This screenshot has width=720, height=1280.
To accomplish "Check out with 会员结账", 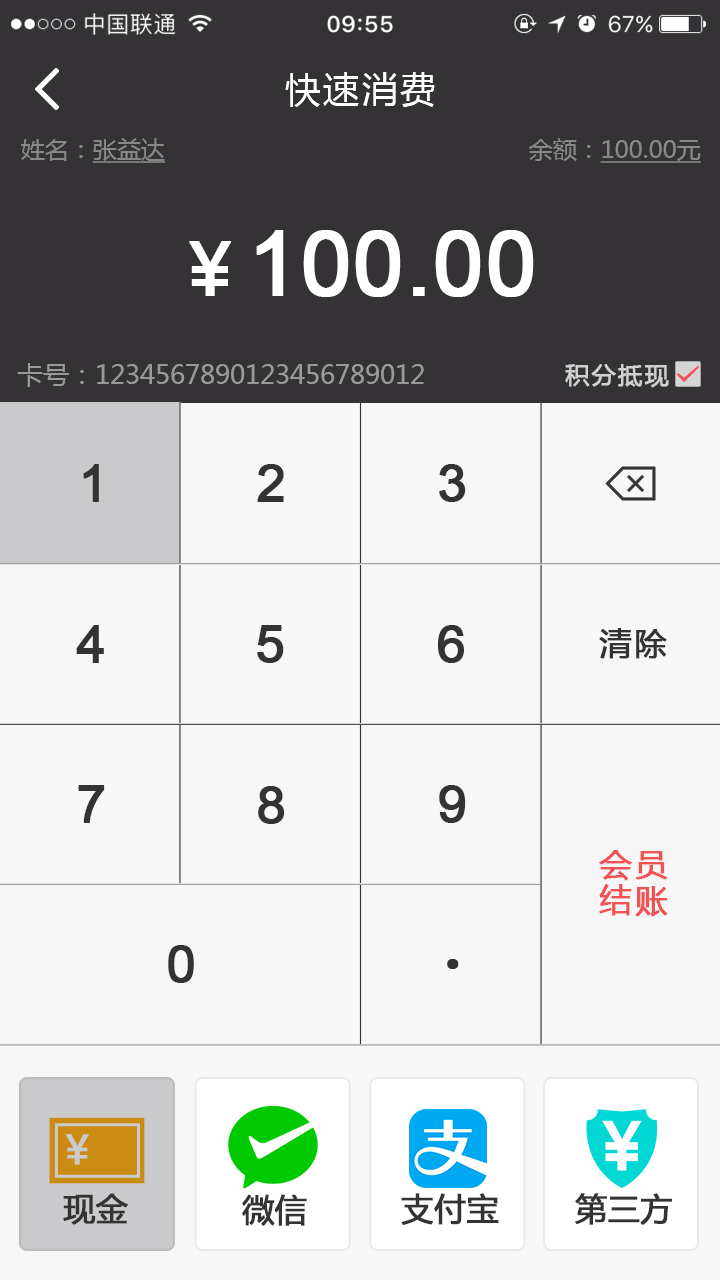I will [631, 885].
